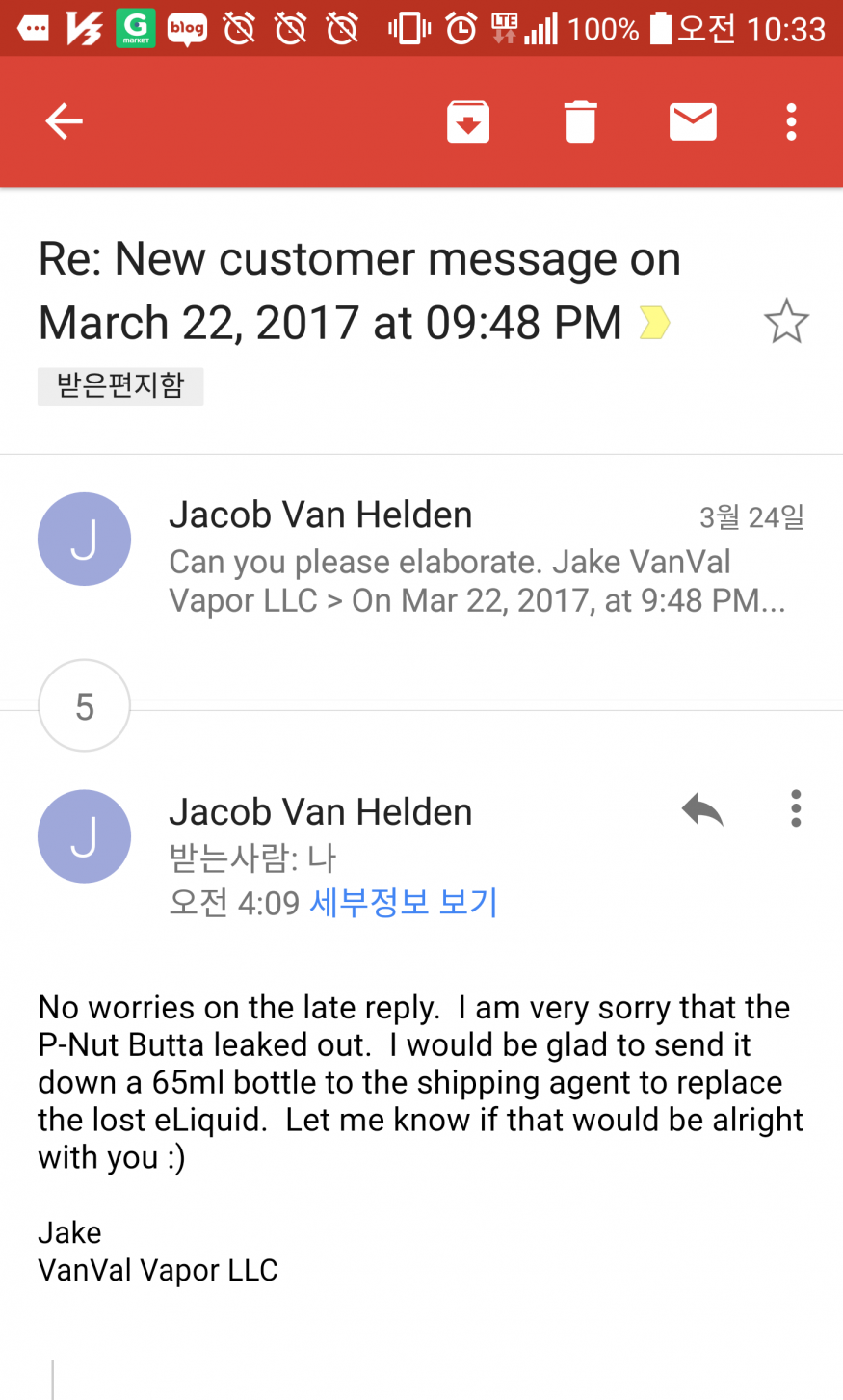Go back to the inbox list
The width and height of the screenshot is (843, 1400).
coord(65,121)
